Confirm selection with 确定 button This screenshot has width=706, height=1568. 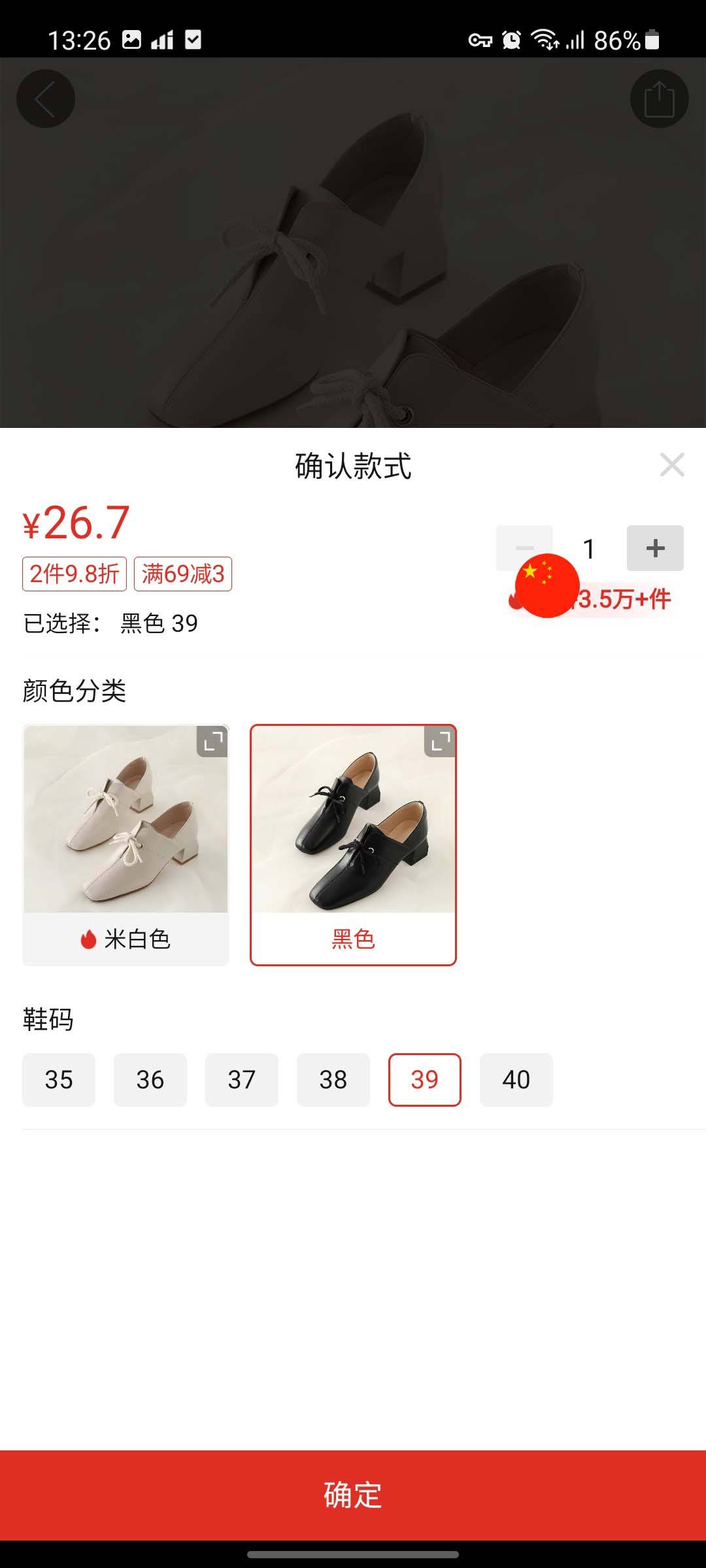(353, 1495)
